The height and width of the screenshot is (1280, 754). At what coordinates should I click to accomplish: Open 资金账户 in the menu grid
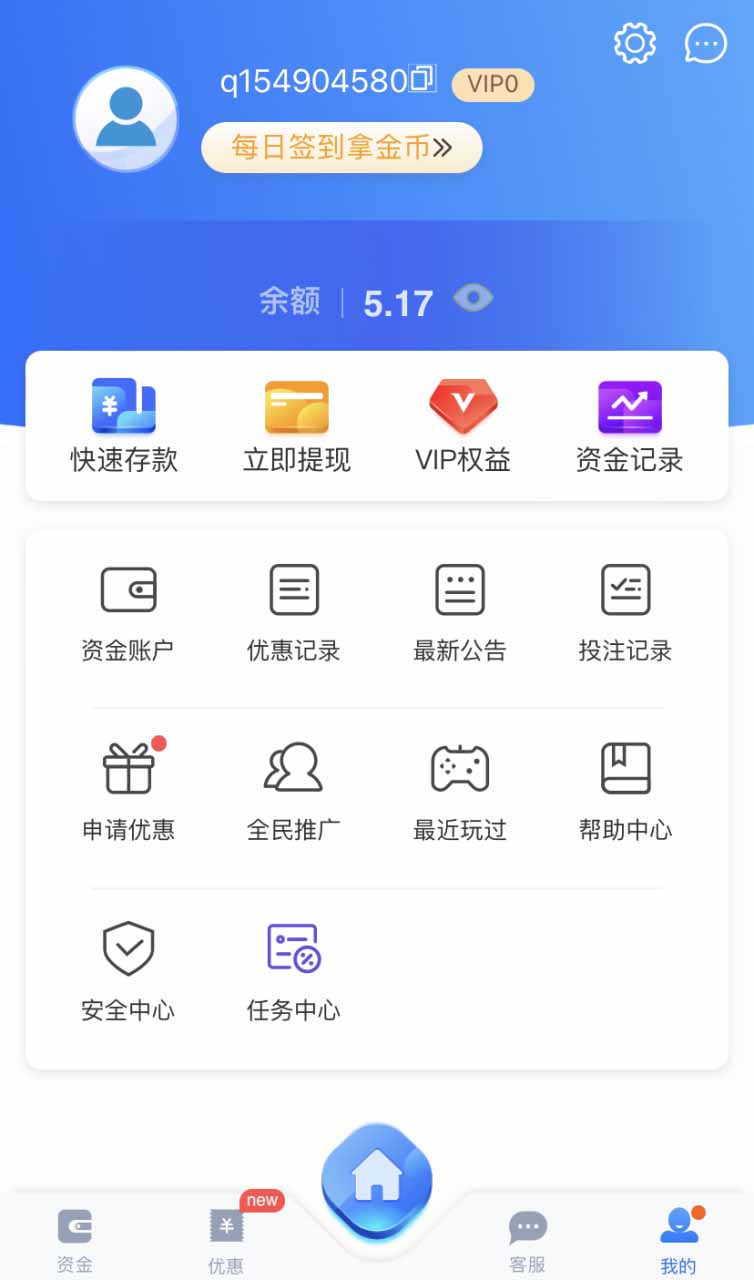click(x=128, y=613)
